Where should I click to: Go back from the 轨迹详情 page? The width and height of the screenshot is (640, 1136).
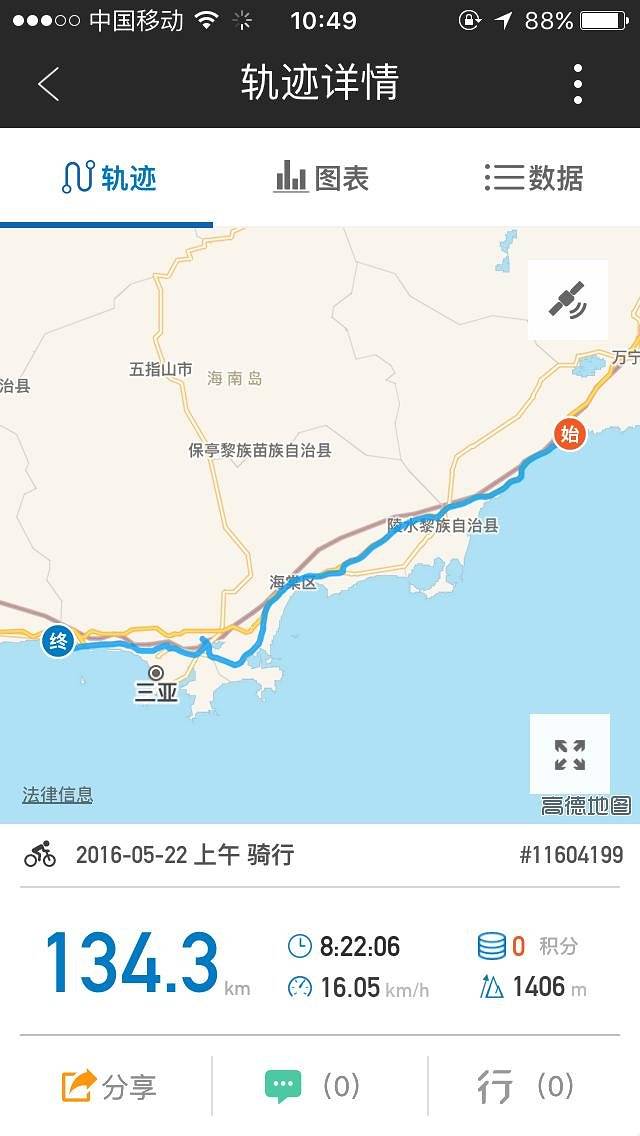(x=48, y=84)
